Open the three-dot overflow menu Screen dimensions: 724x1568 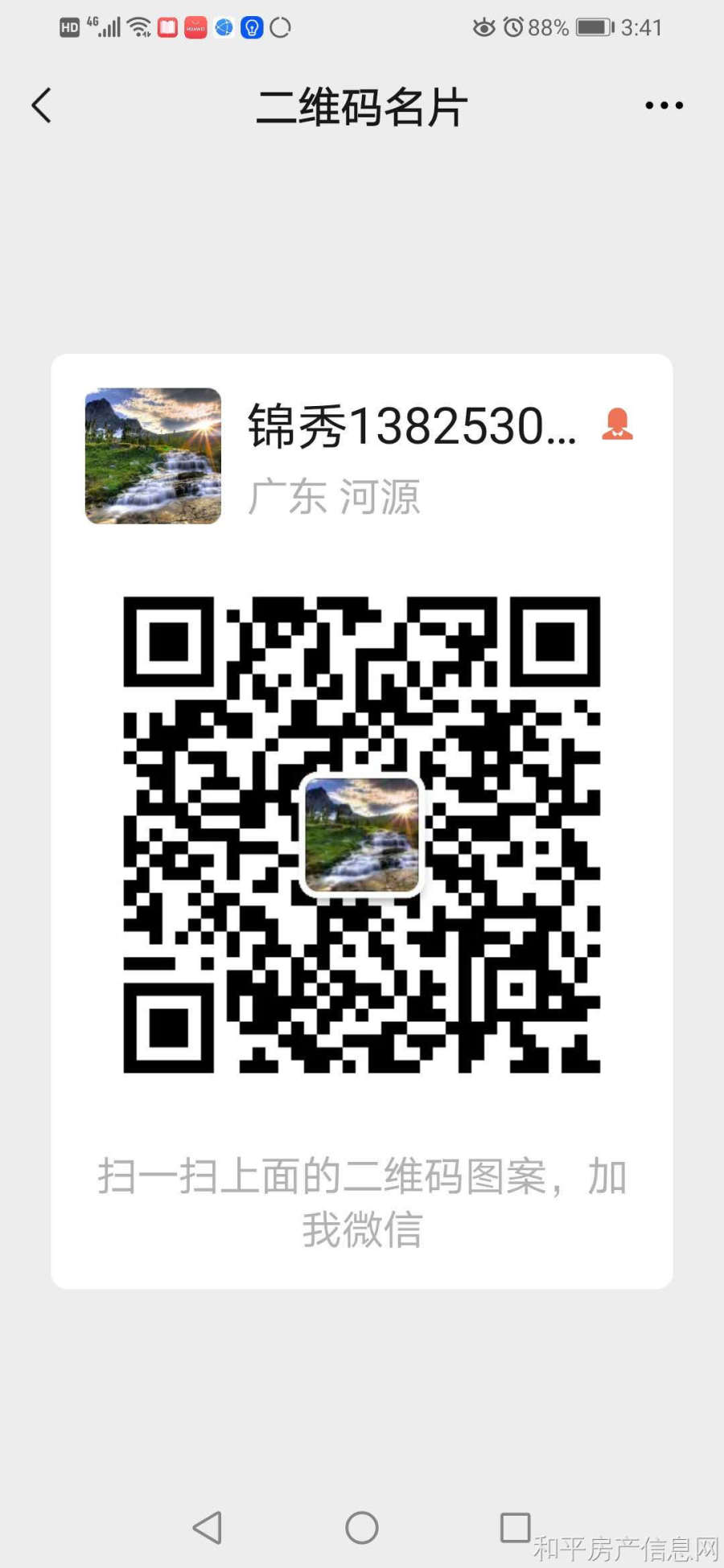pyautogui.click(x=664, y=105)
